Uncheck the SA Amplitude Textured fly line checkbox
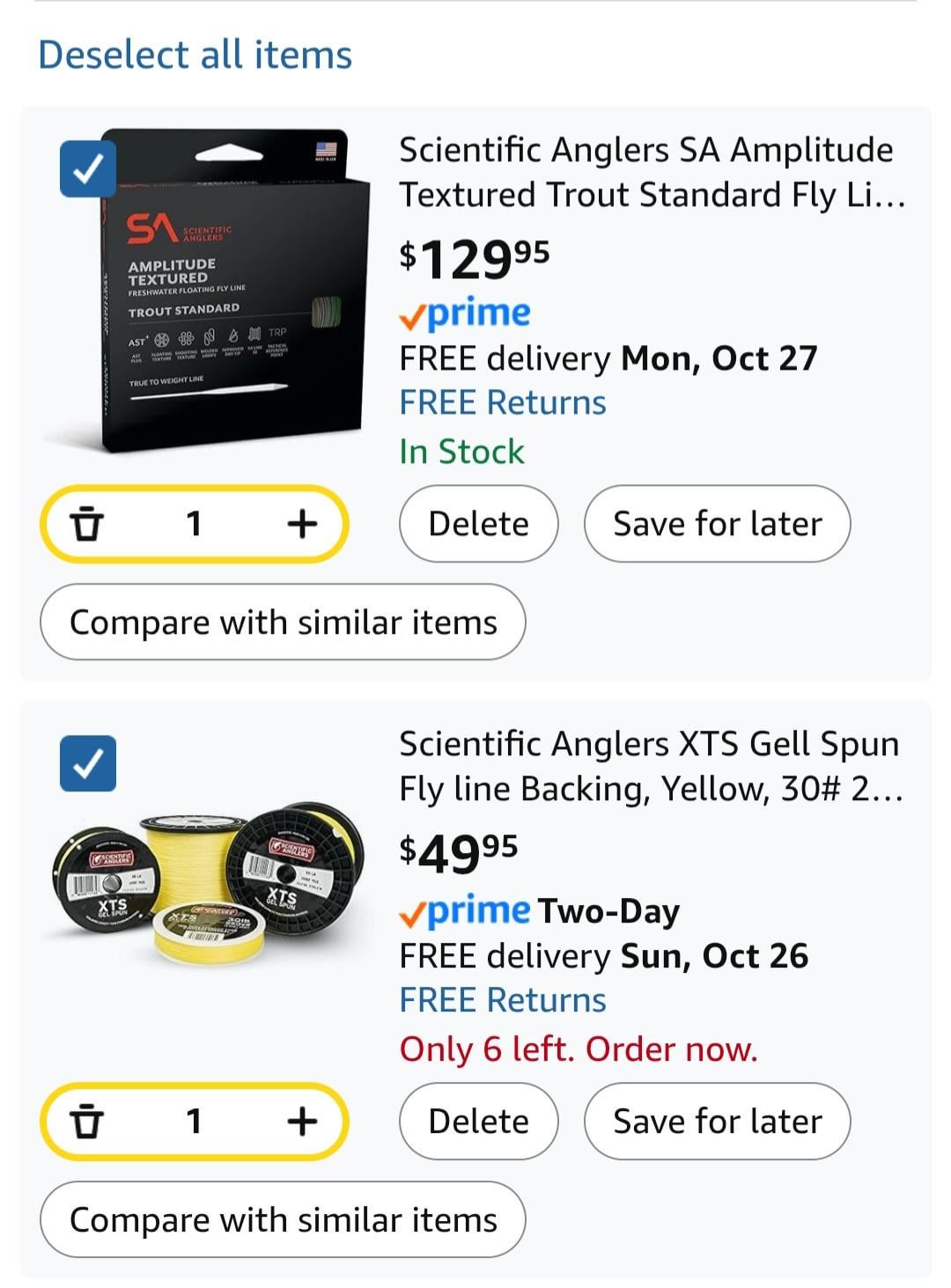The width and height of the screenshot is (951, 1288). (x=88, y=169)
